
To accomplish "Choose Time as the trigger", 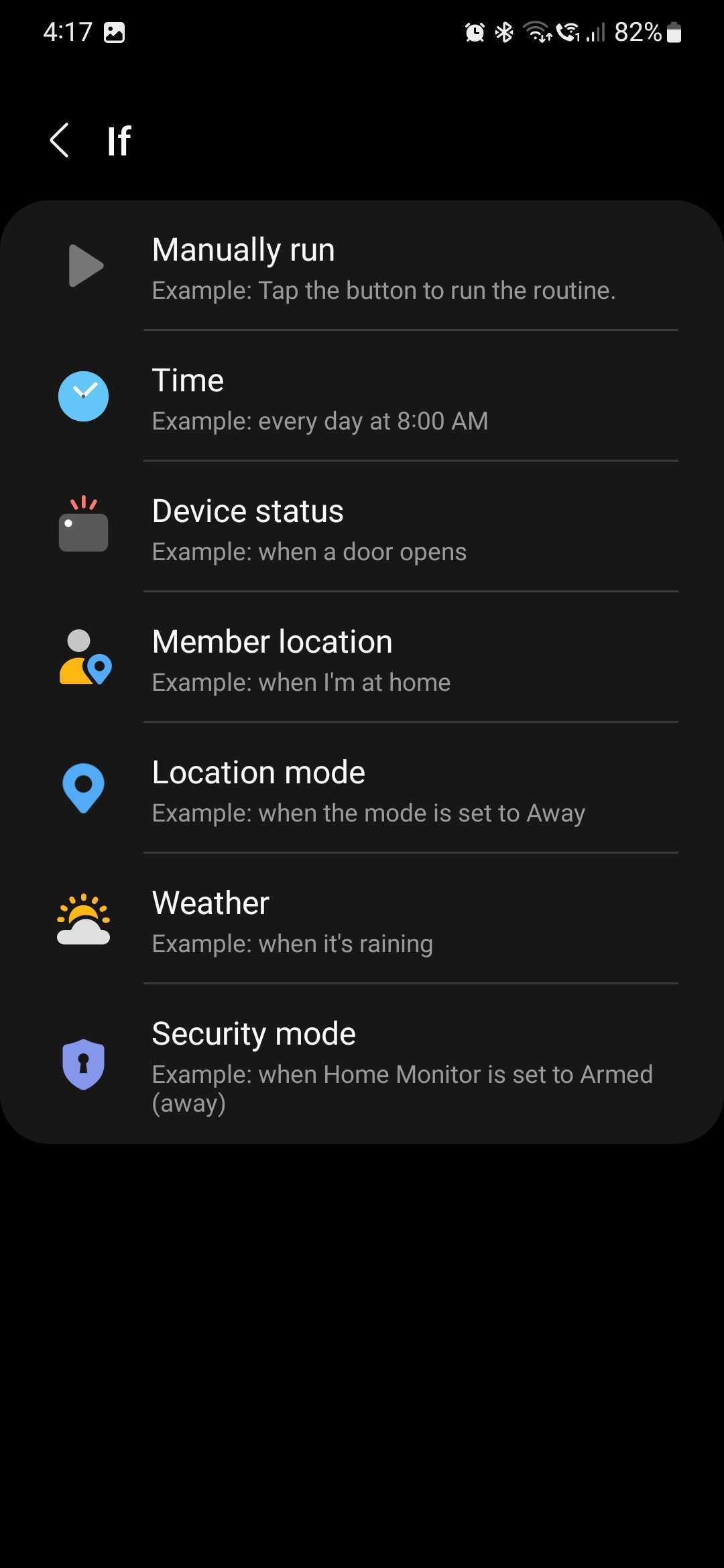I will (362, 397).
